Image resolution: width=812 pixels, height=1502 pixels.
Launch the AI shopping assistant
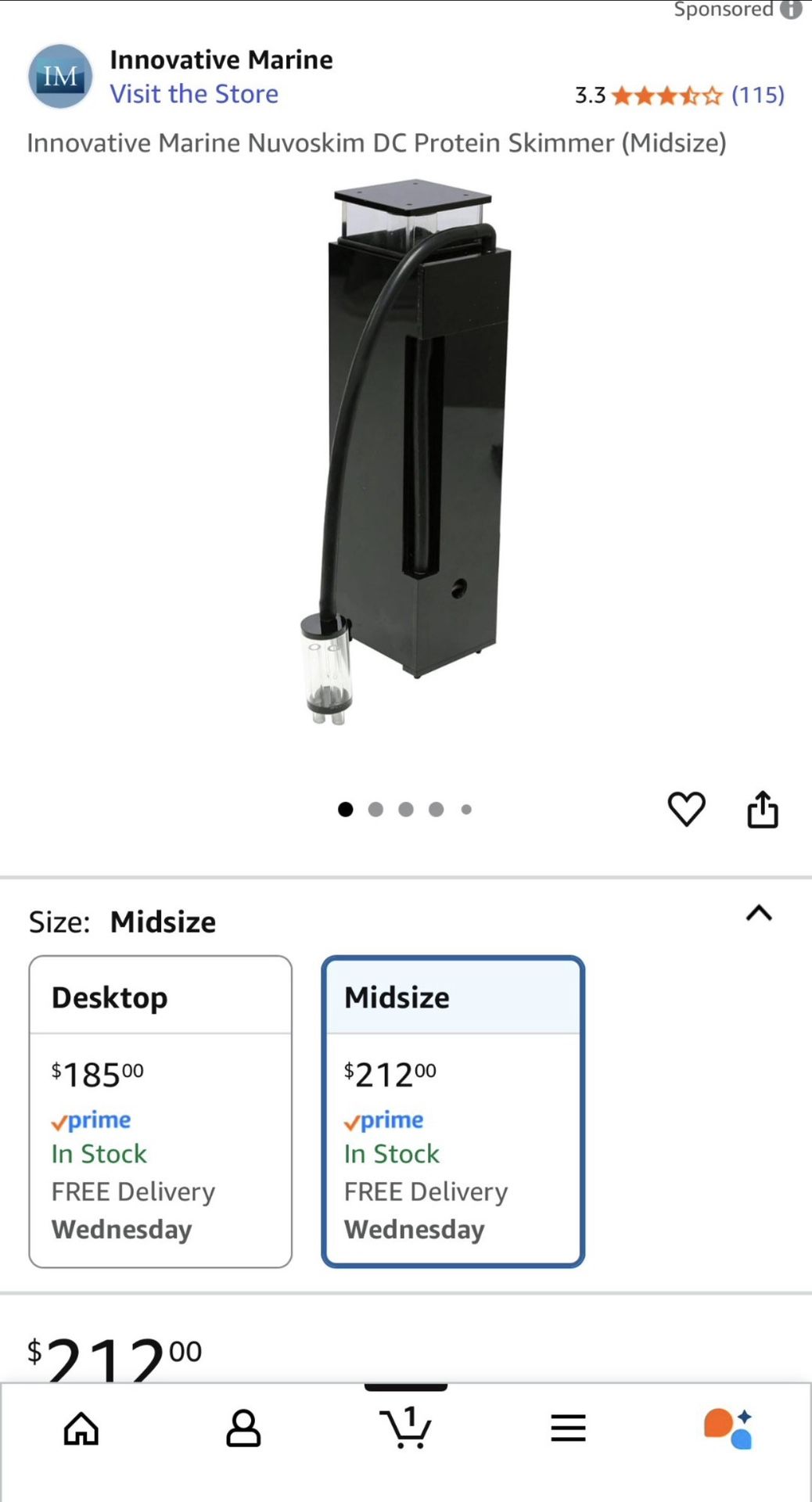[729, 1428]
